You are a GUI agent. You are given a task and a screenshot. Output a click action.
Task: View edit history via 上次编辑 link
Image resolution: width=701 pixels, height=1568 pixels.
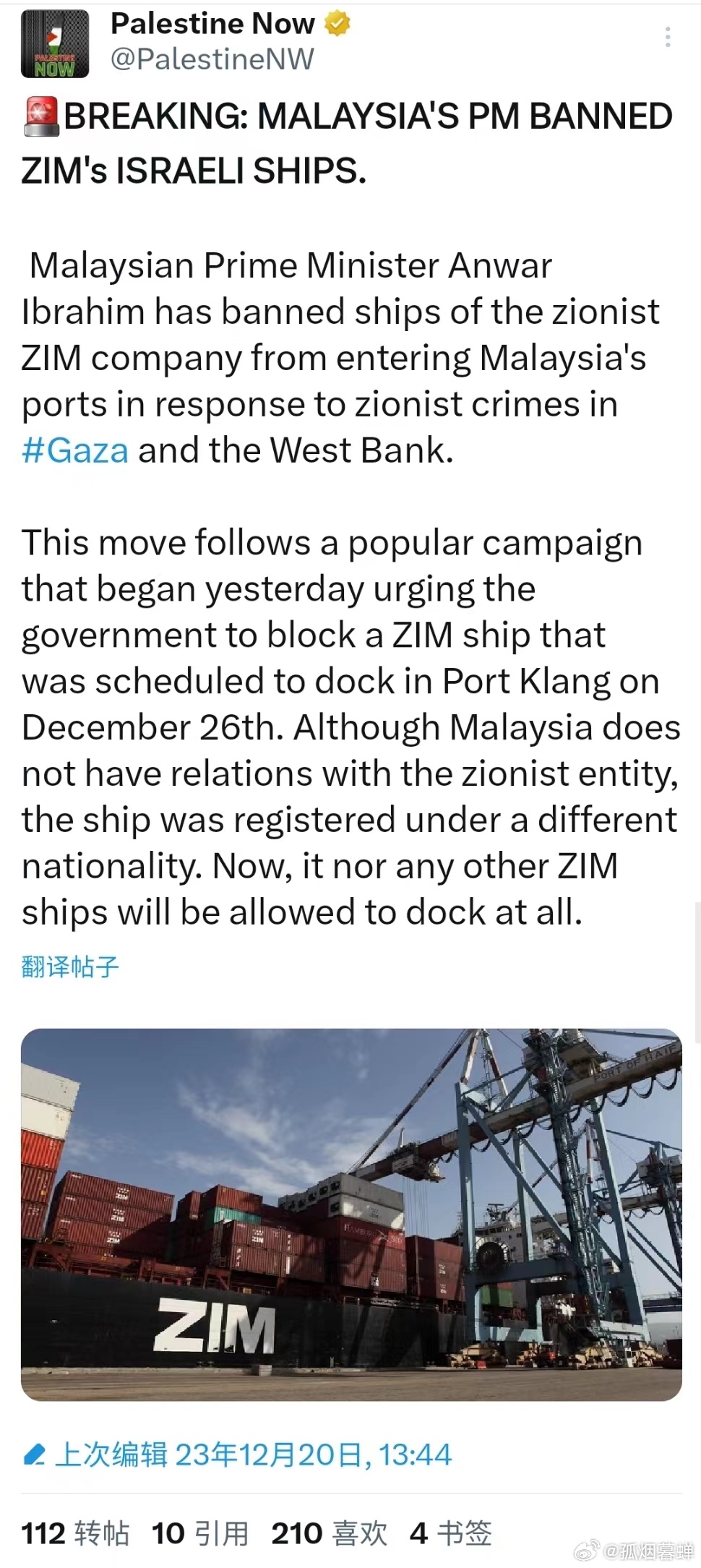(238, 1454)
